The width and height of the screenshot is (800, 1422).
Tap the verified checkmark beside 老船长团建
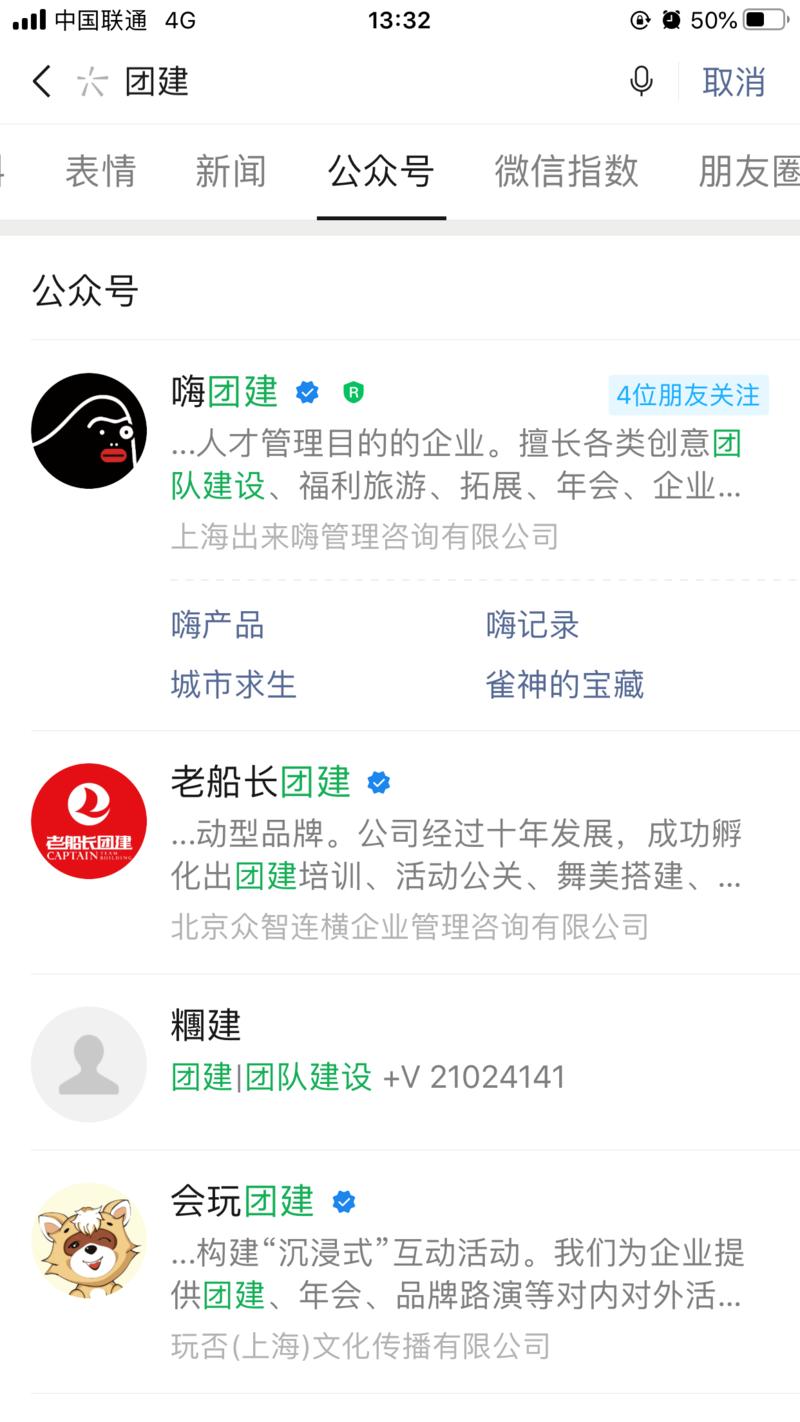377,783
